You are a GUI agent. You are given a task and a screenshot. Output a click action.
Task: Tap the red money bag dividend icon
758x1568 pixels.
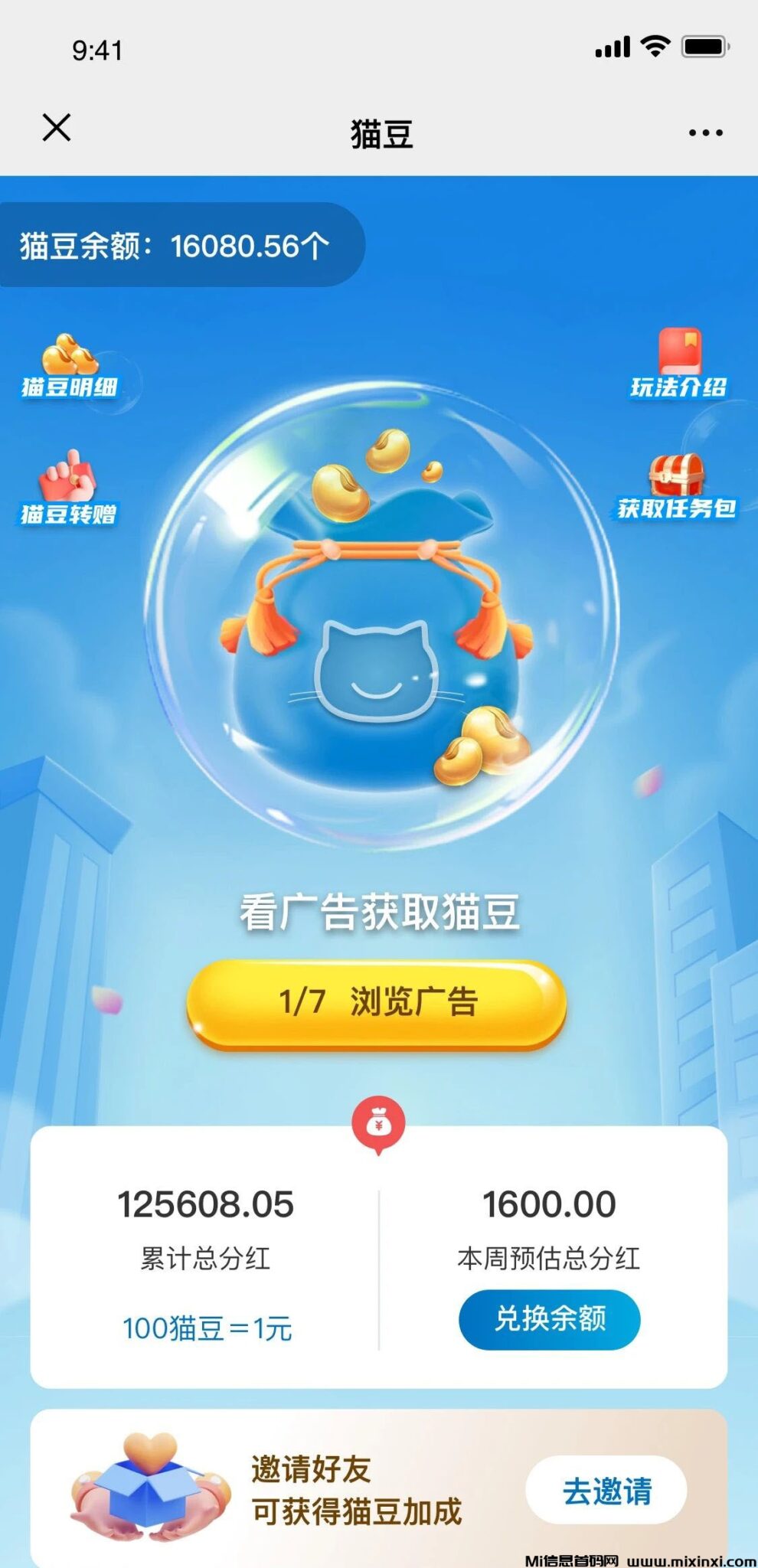pos(379,1119)
